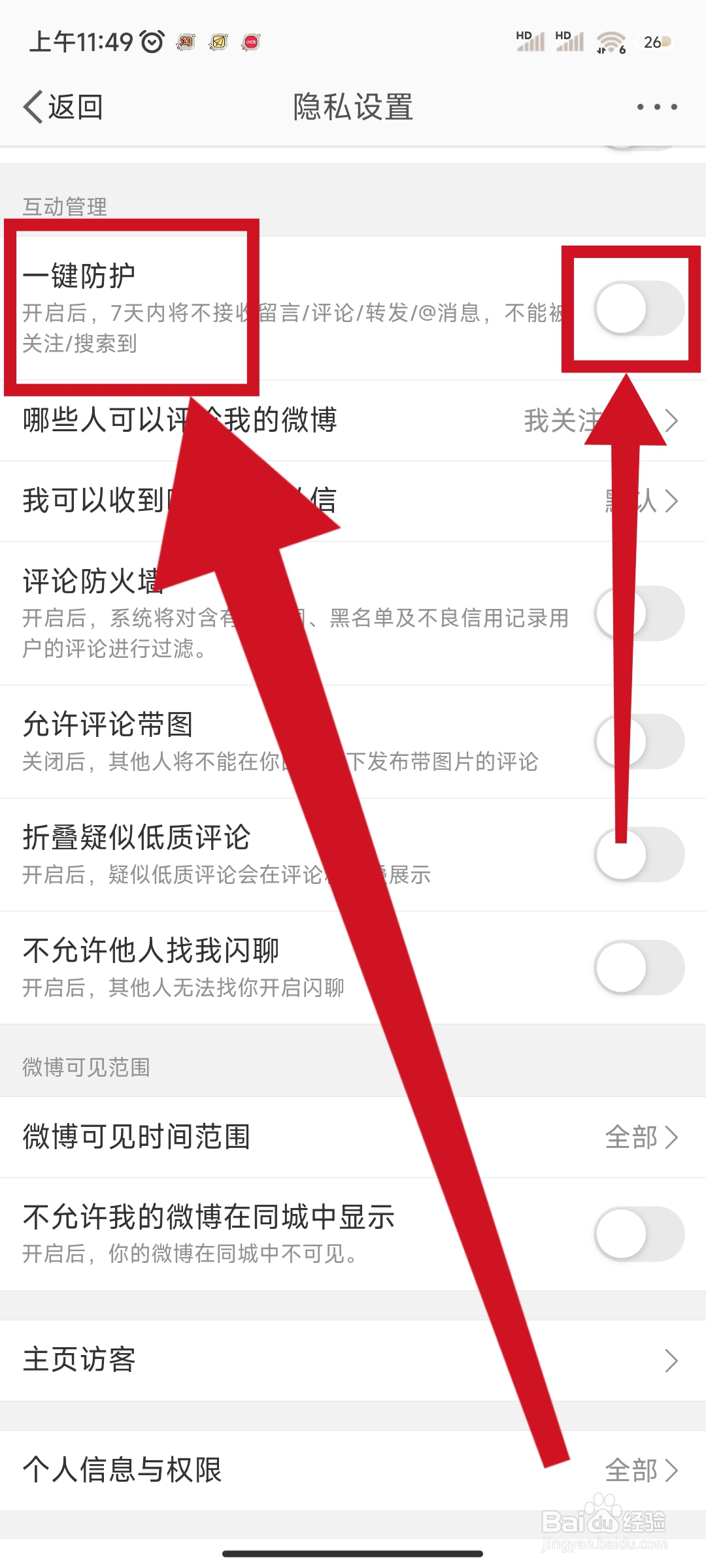Image resolution: width=706 pixels, height=1568 pixels.
Task: Click the WiFi signal icon
Action: point(609,42)
